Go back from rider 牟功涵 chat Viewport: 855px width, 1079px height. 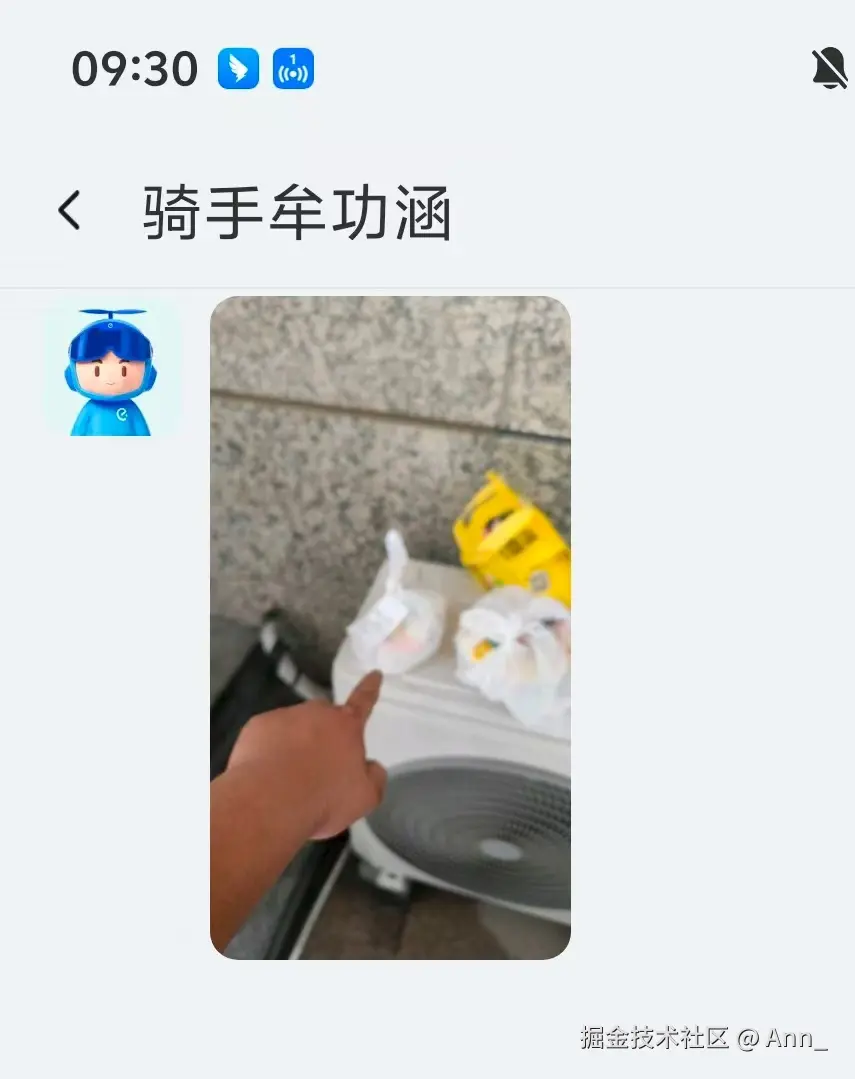coord(69,212)
